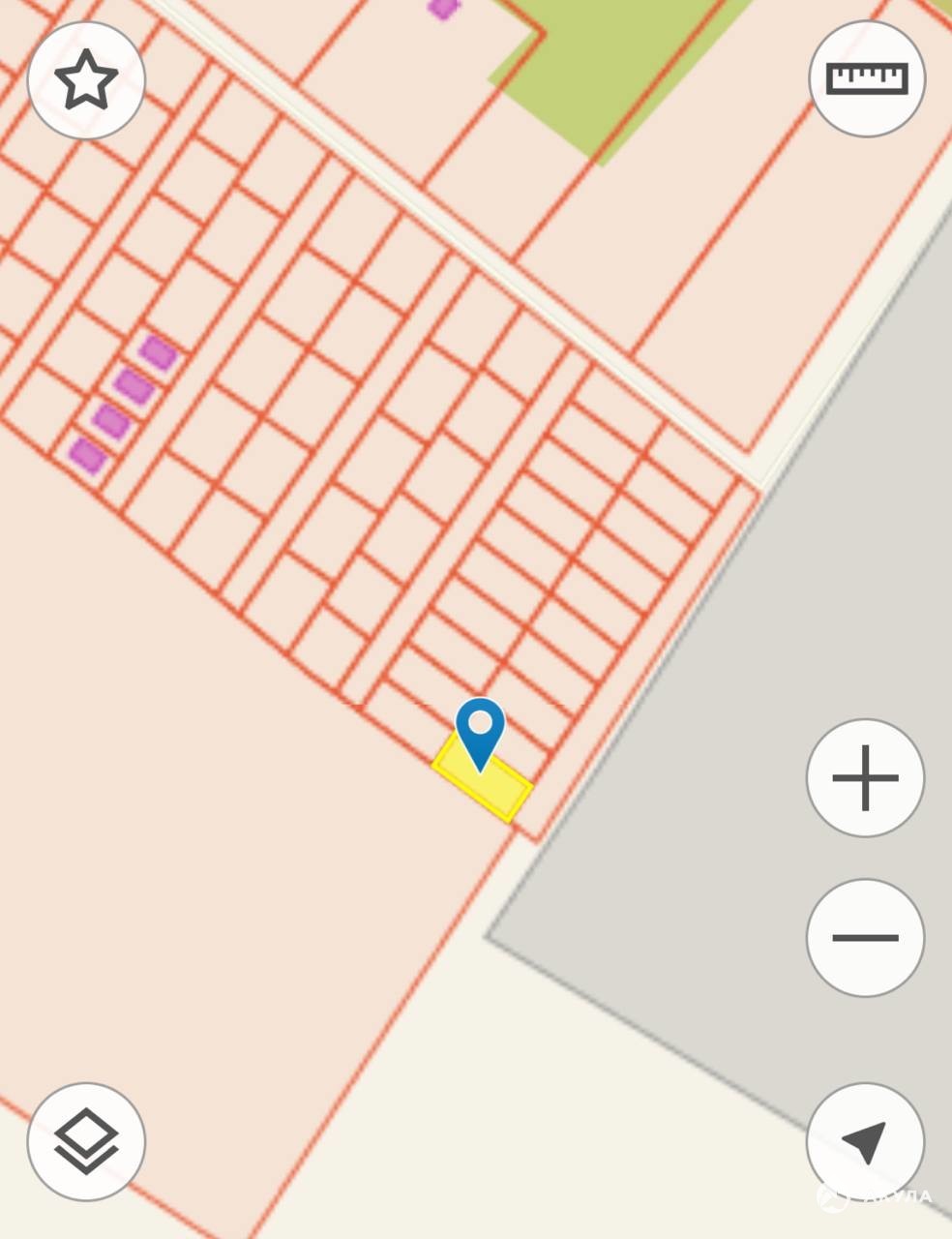Zoom out of the map

point(865,937)
